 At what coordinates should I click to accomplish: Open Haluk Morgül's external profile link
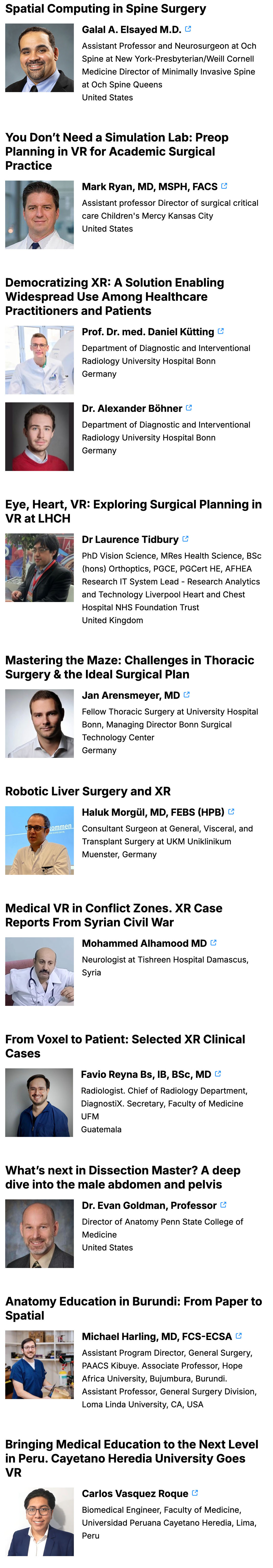pyautogui.click(x=231, y=812)
